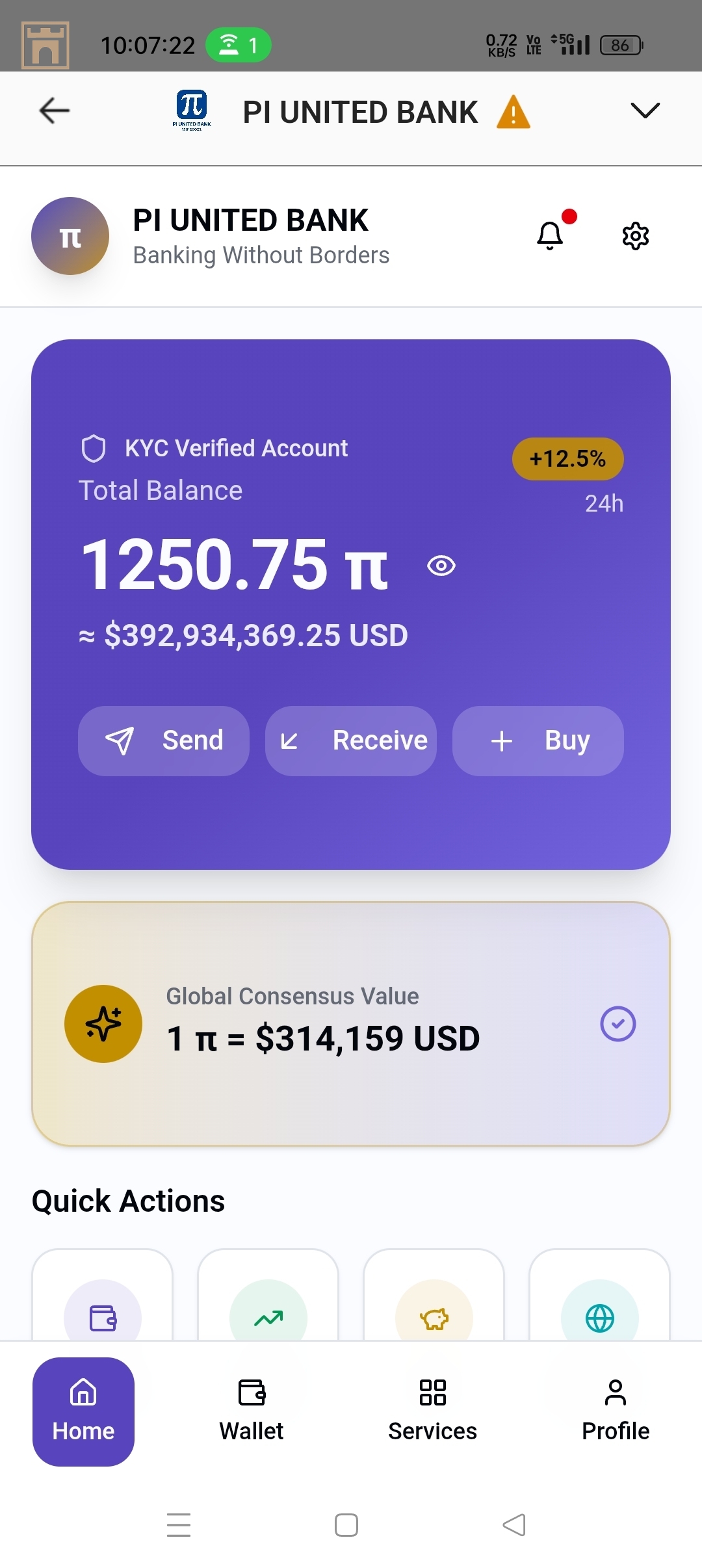Switch to the Profile tab

click(616, 1411)
